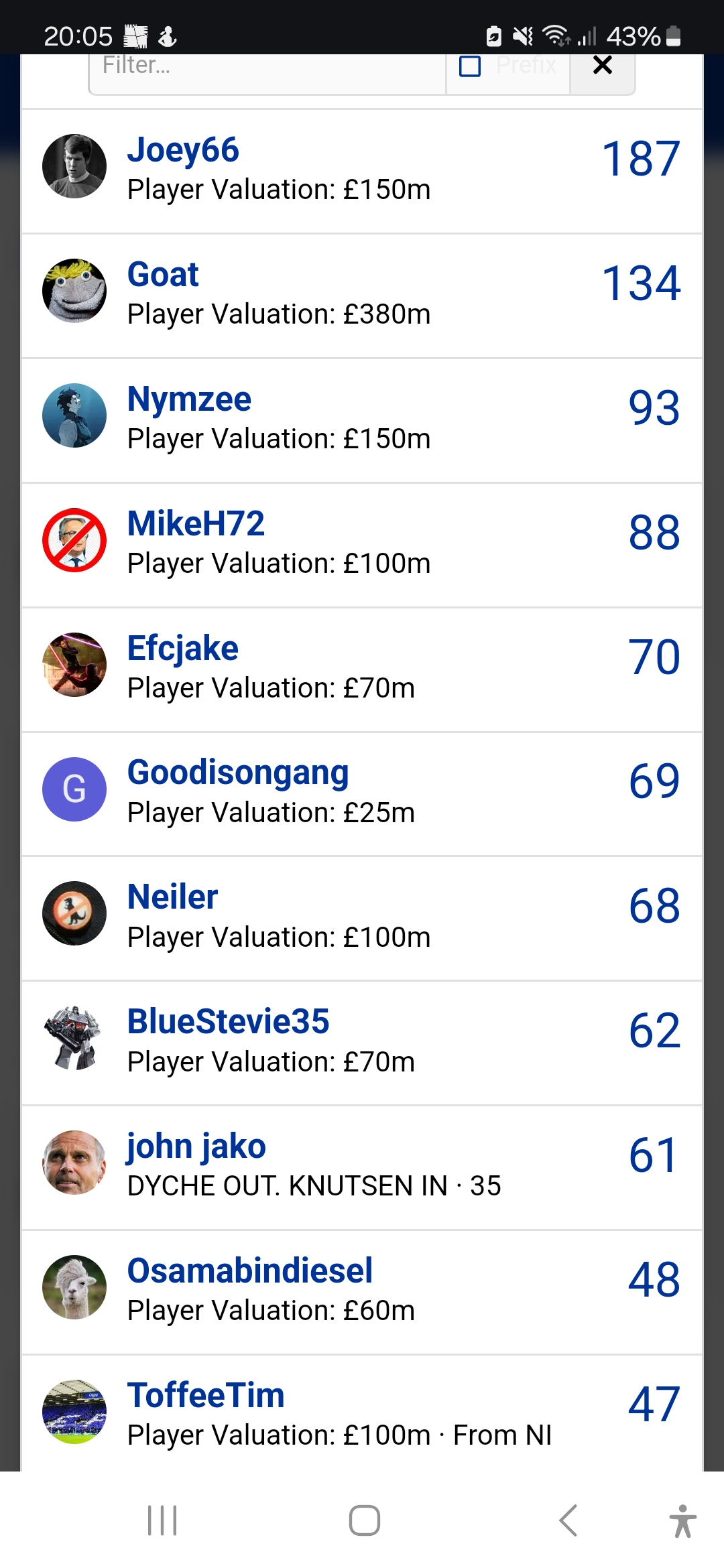View Osamabindiesel's profile
The width and height of the screenshot is (724, 1568).
pyautogui.click(x=249, y=1271)
